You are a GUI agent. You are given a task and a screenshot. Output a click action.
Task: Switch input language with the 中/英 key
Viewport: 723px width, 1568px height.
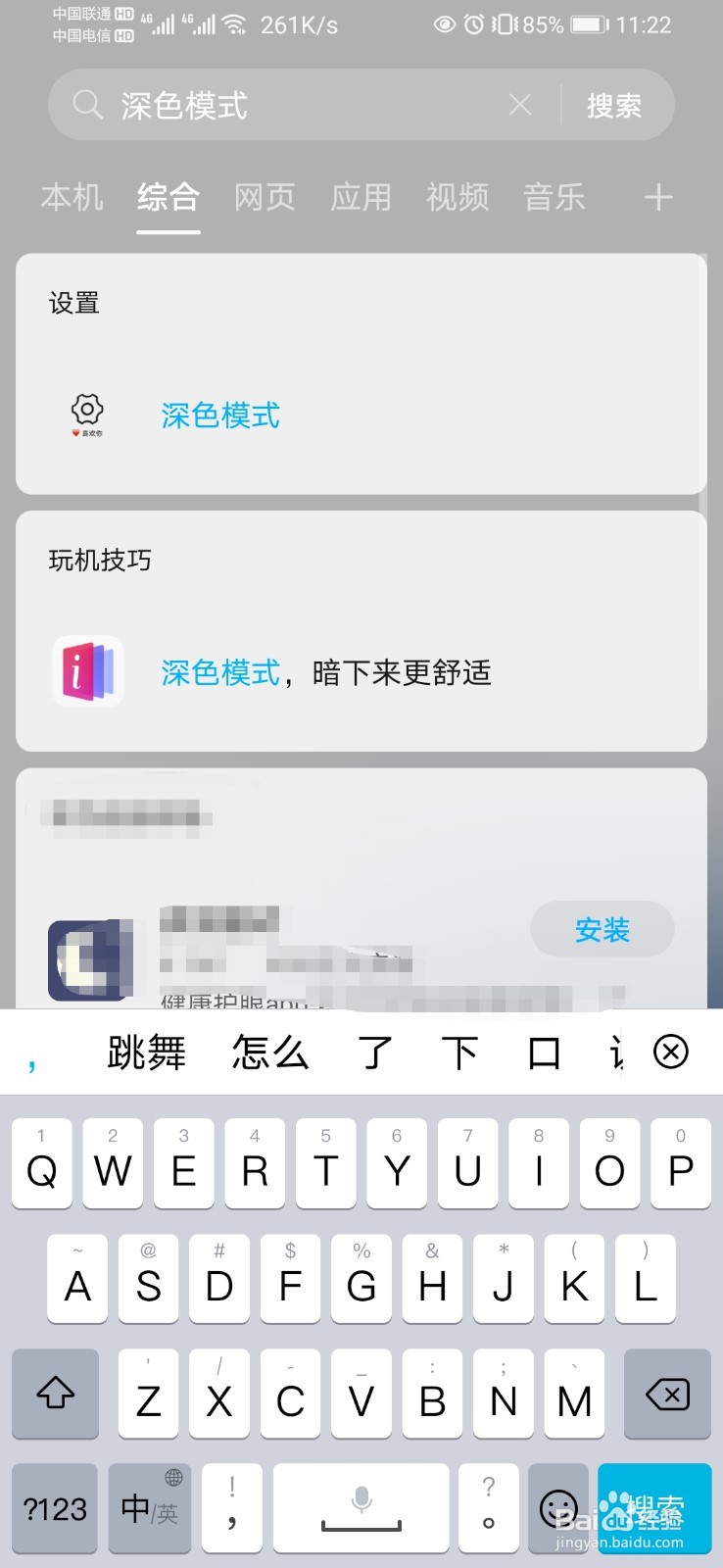[148, 1507]
